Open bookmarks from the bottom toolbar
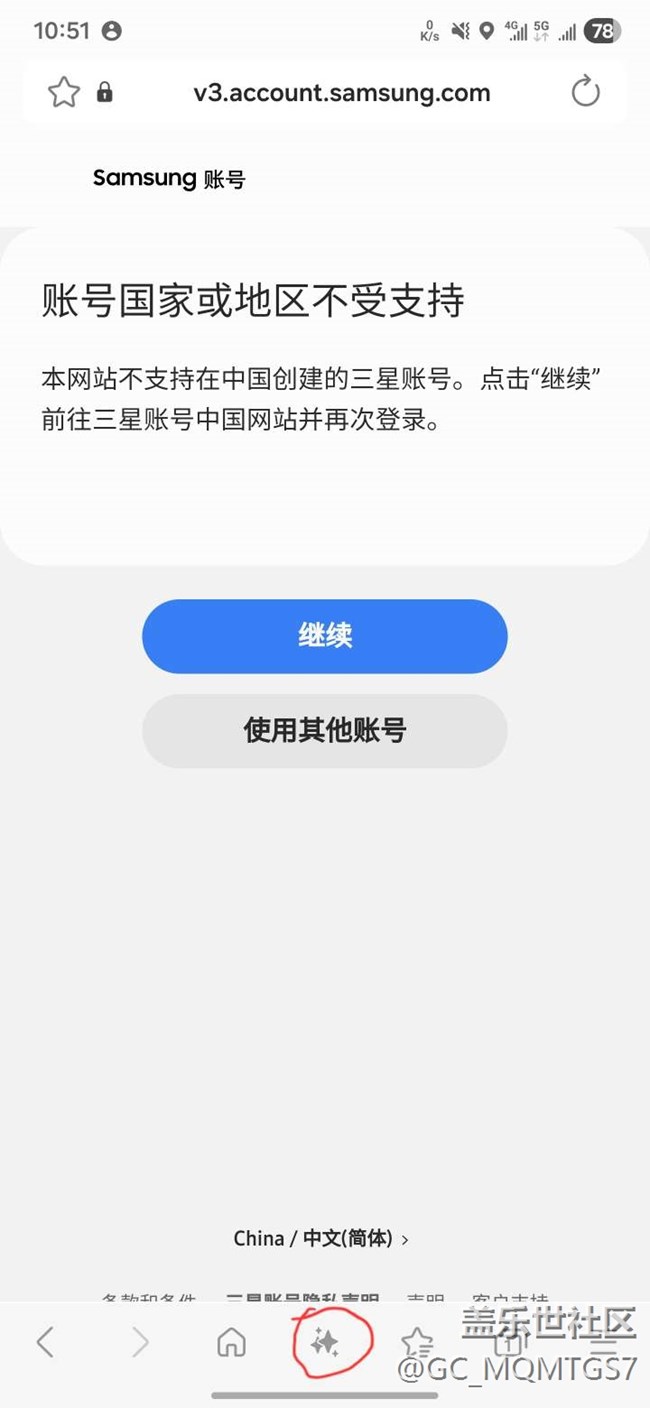 point(417,1343)
